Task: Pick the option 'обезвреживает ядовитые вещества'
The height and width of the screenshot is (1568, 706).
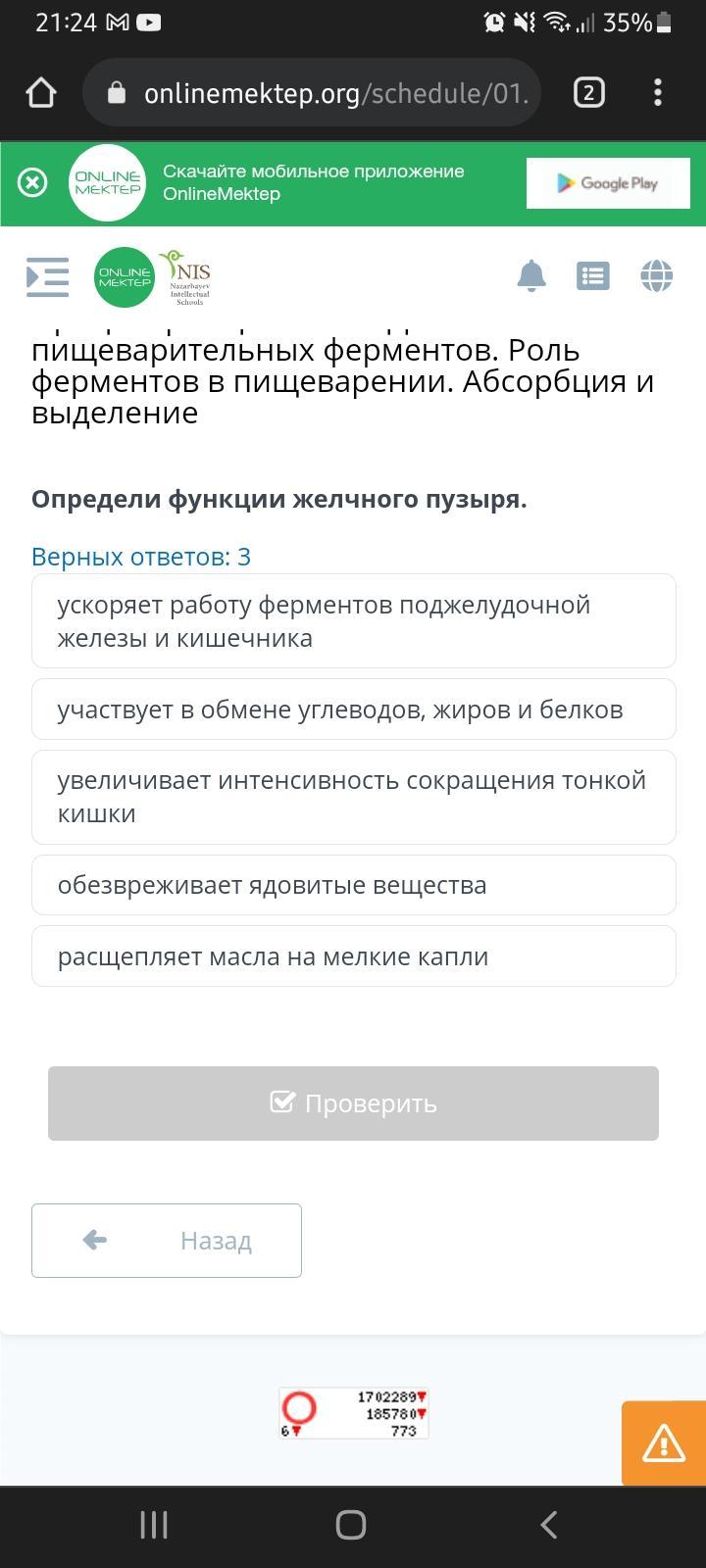Action: click(354, 885)
